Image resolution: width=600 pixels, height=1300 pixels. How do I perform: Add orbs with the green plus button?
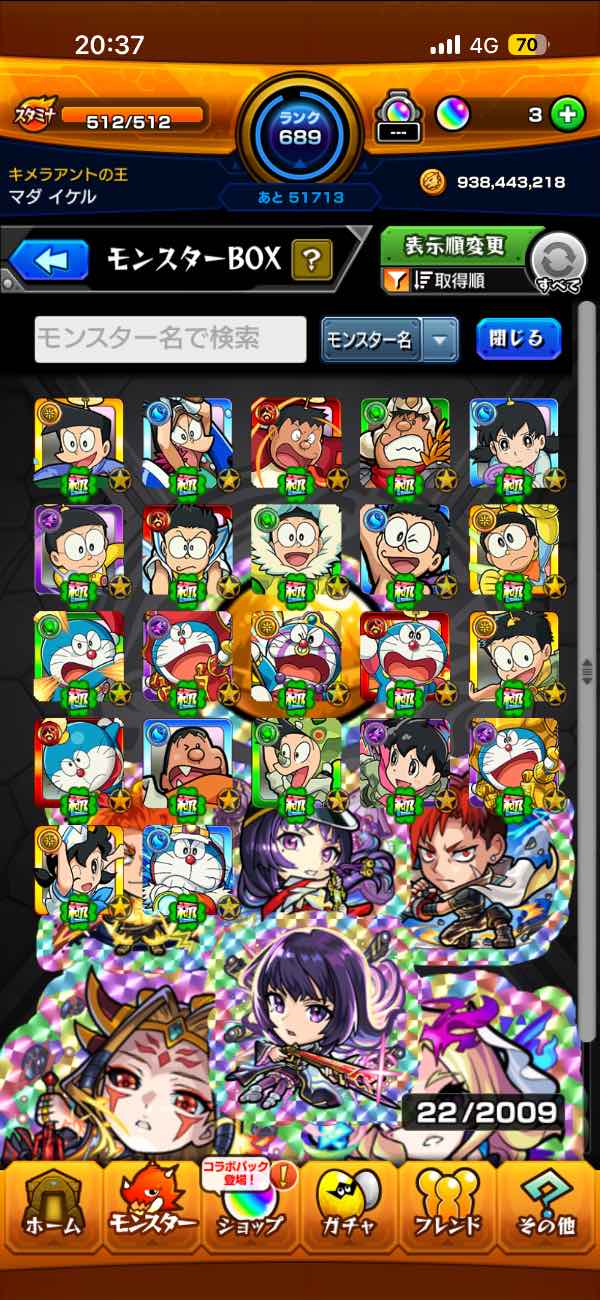pyautogui.click(x=568, y=115)
